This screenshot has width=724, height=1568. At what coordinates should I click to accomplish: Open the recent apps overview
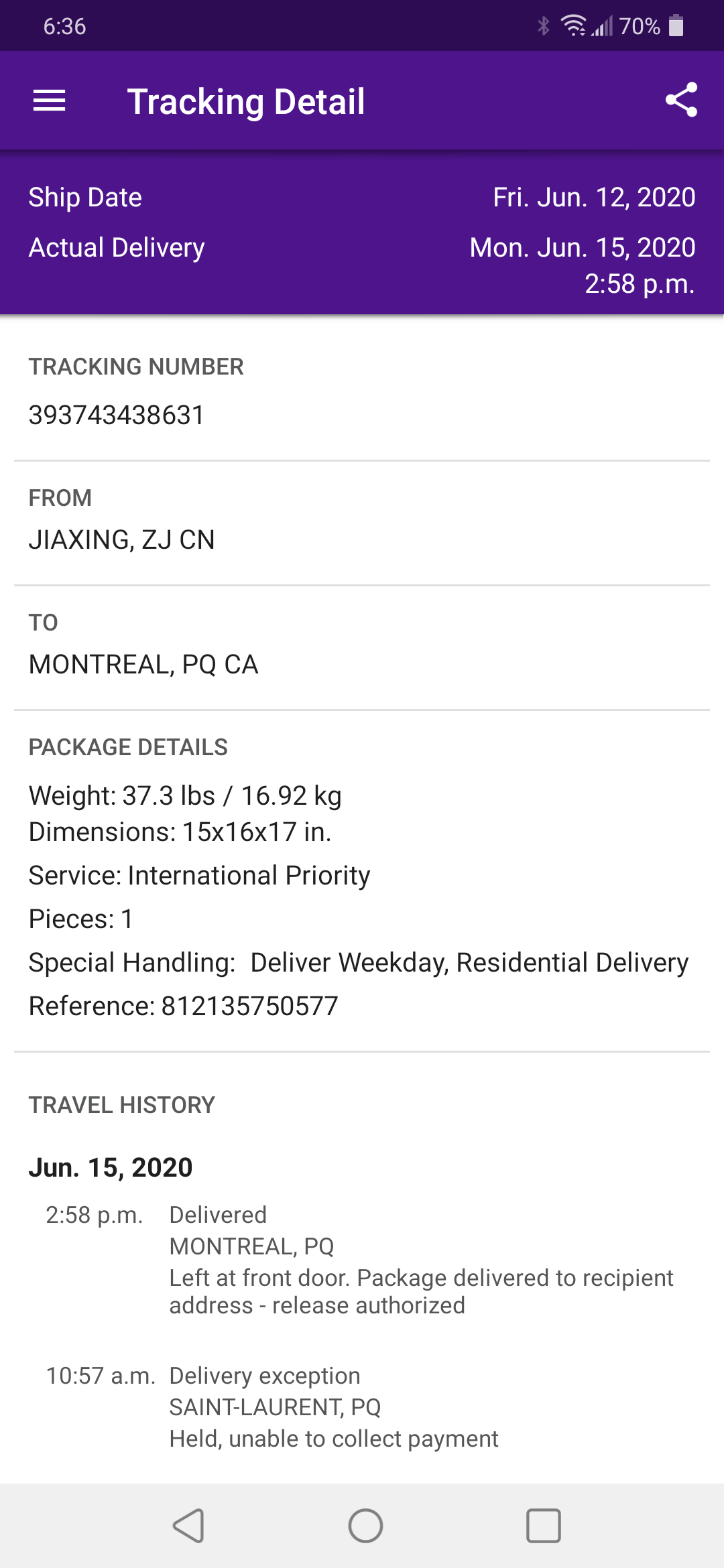tap(543, 1526)
